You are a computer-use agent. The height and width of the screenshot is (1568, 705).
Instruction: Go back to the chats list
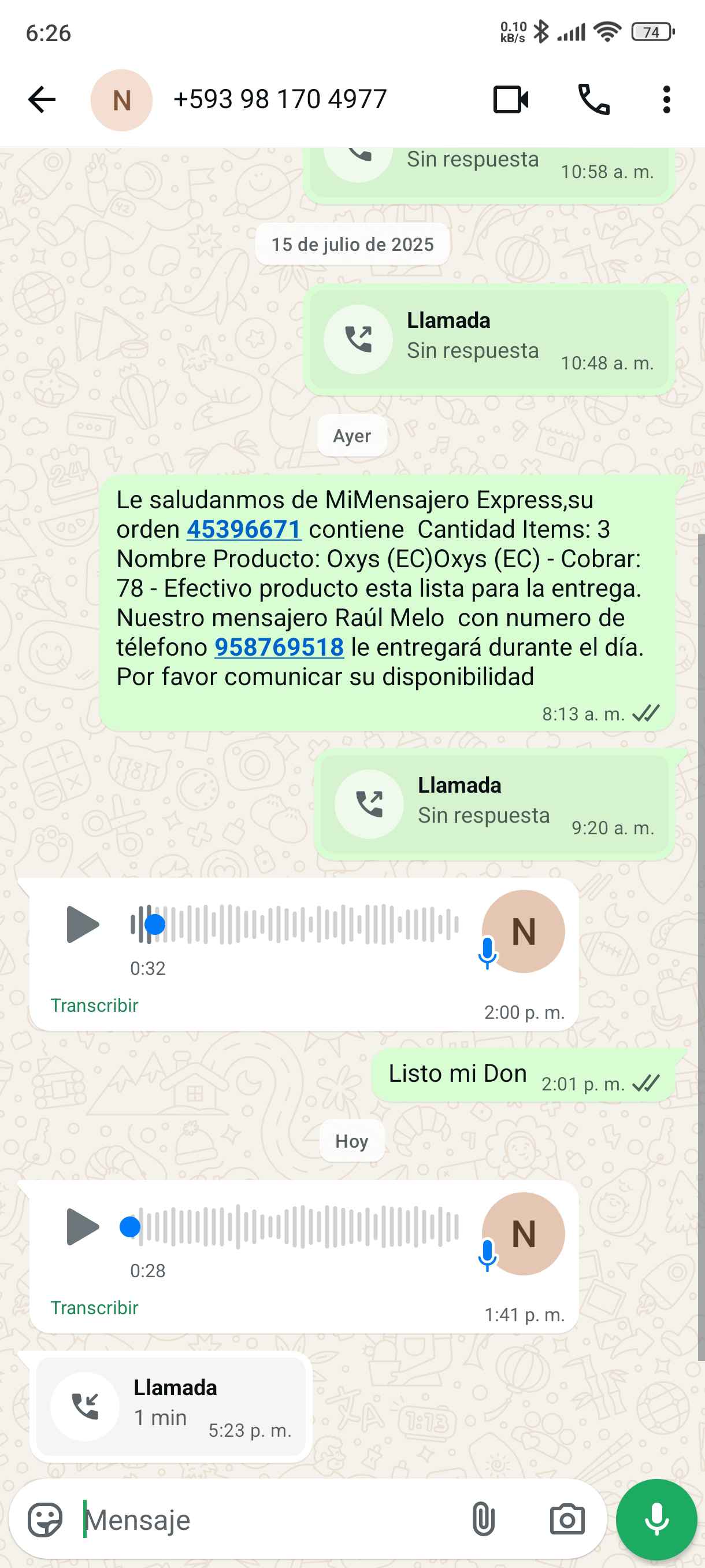click(x=42, y=100)
